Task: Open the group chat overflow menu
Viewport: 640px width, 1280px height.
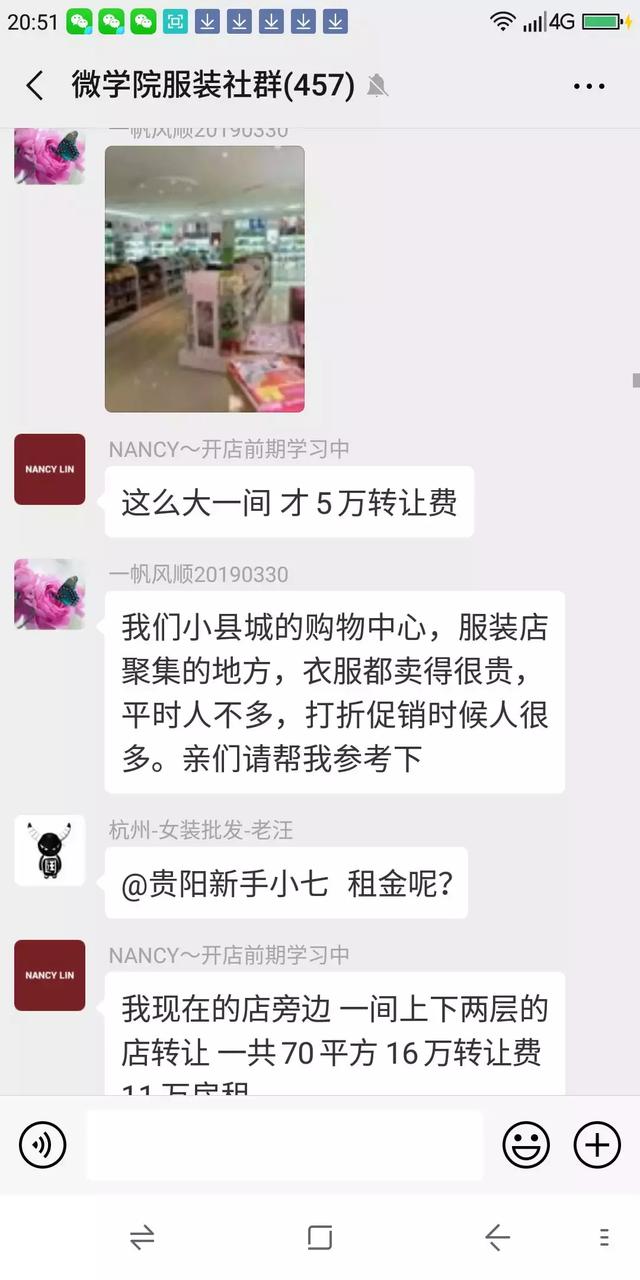Action: coord(589,86)
